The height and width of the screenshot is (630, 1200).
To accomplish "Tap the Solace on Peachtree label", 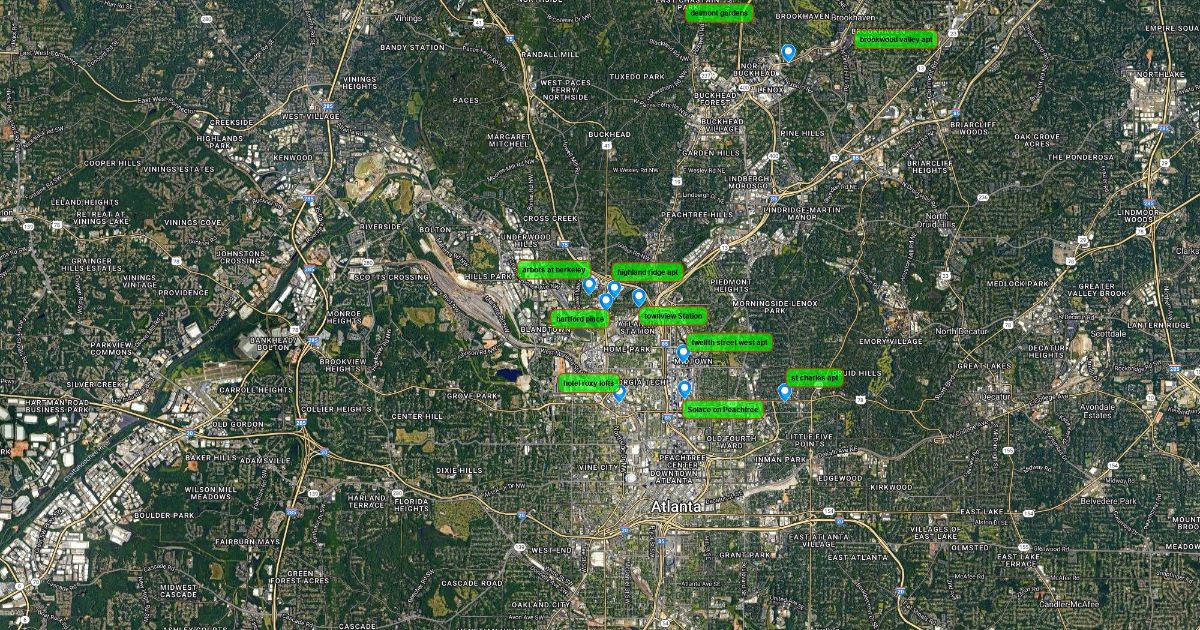I will 723,409.
